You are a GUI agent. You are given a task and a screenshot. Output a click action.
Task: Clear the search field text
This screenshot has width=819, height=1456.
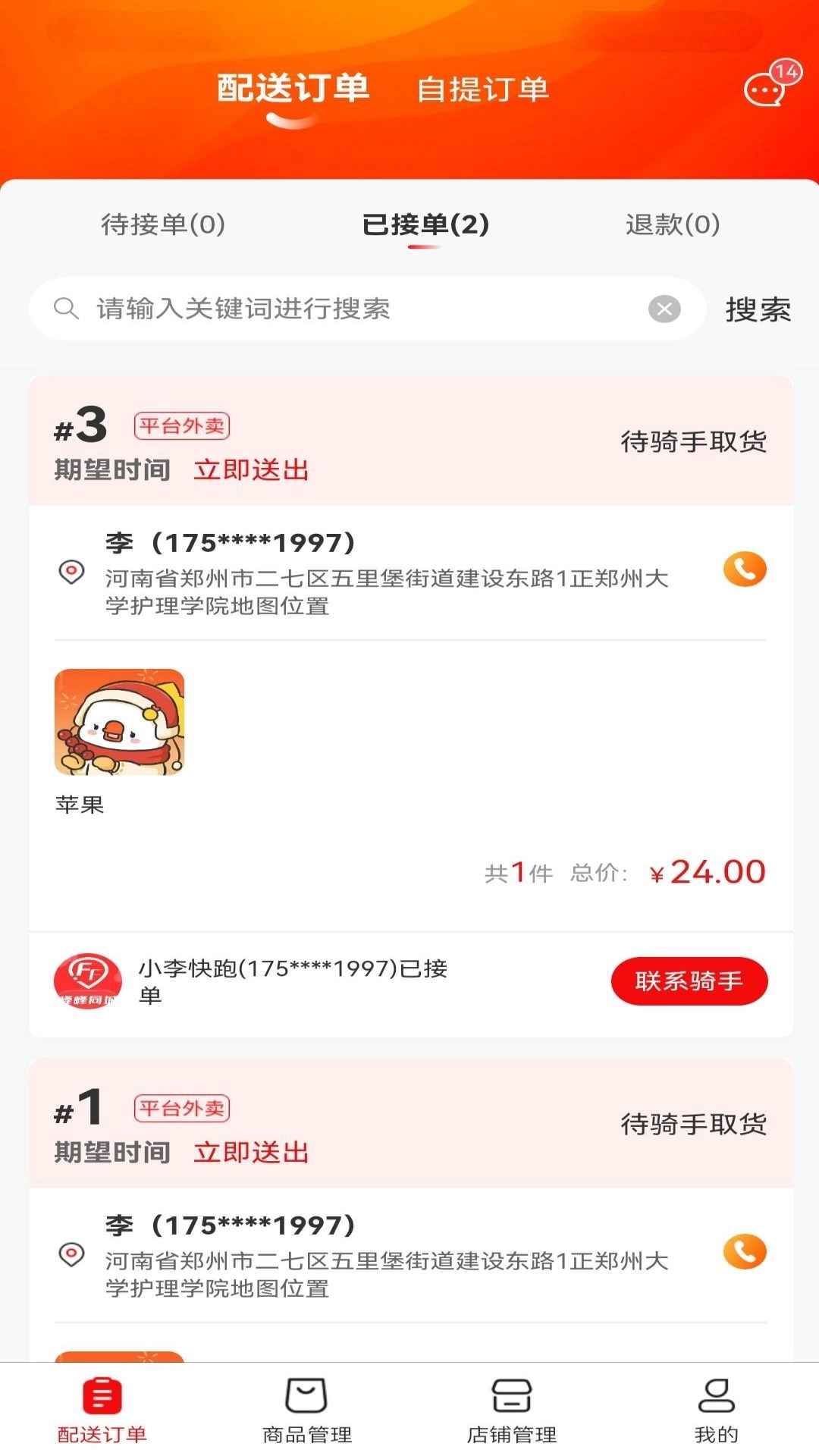664,309
